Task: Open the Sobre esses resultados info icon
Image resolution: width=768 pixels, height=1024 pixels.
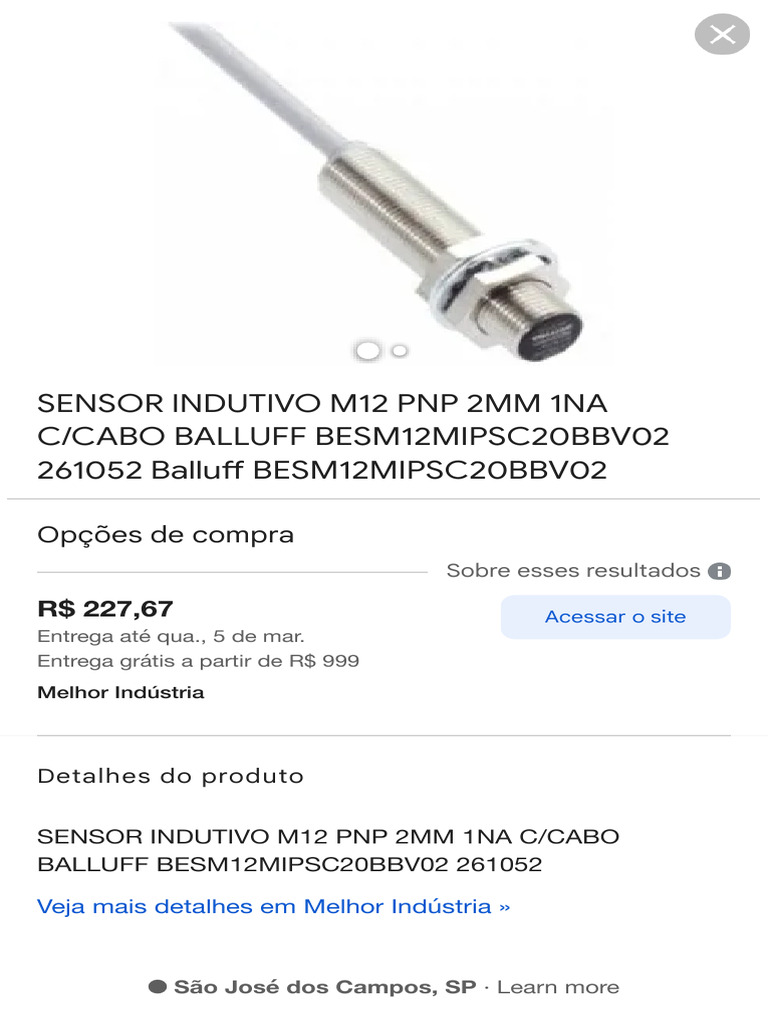Action: point(719,571)
